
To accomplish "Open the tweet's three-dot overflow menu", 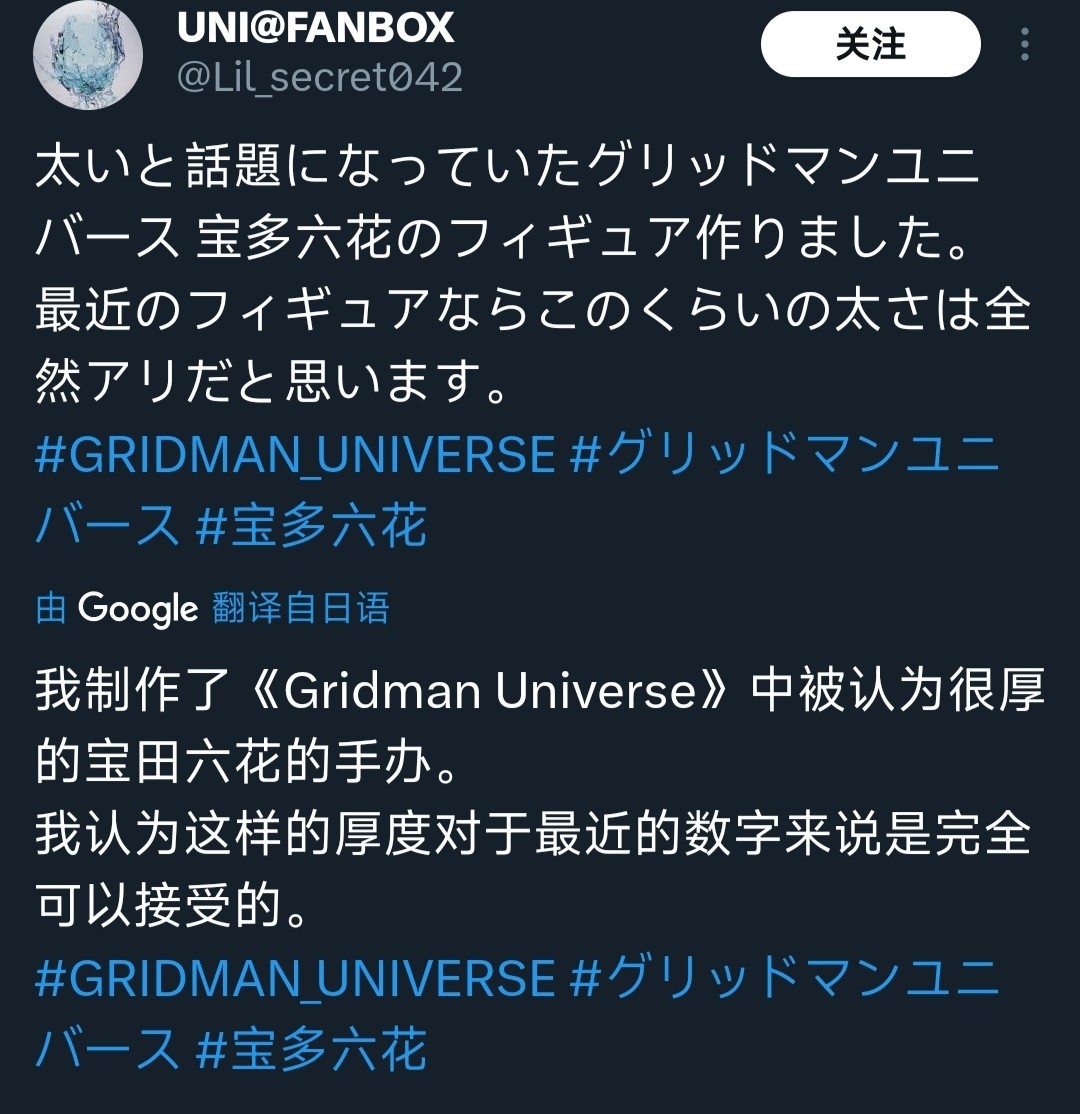I will pyautogui.click(x=1024, y=45).
